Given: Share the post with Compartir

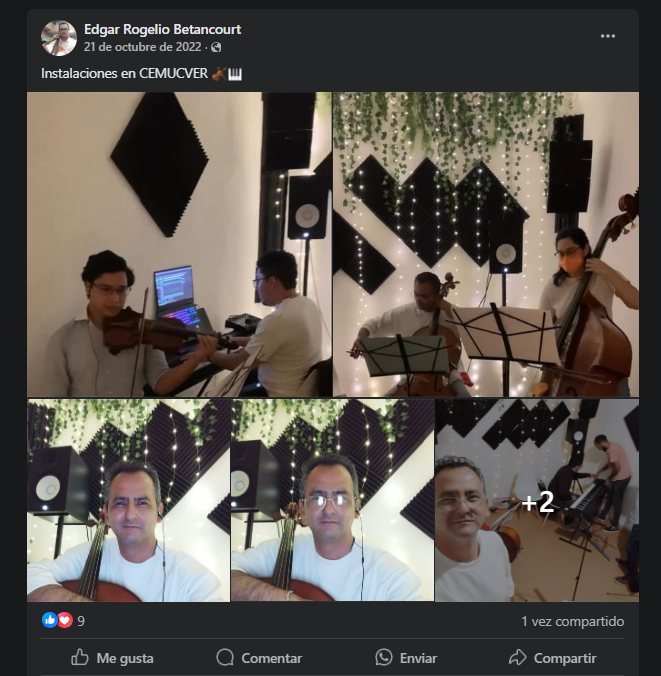Looking at the screenshot, I should [x=552, y=657].
